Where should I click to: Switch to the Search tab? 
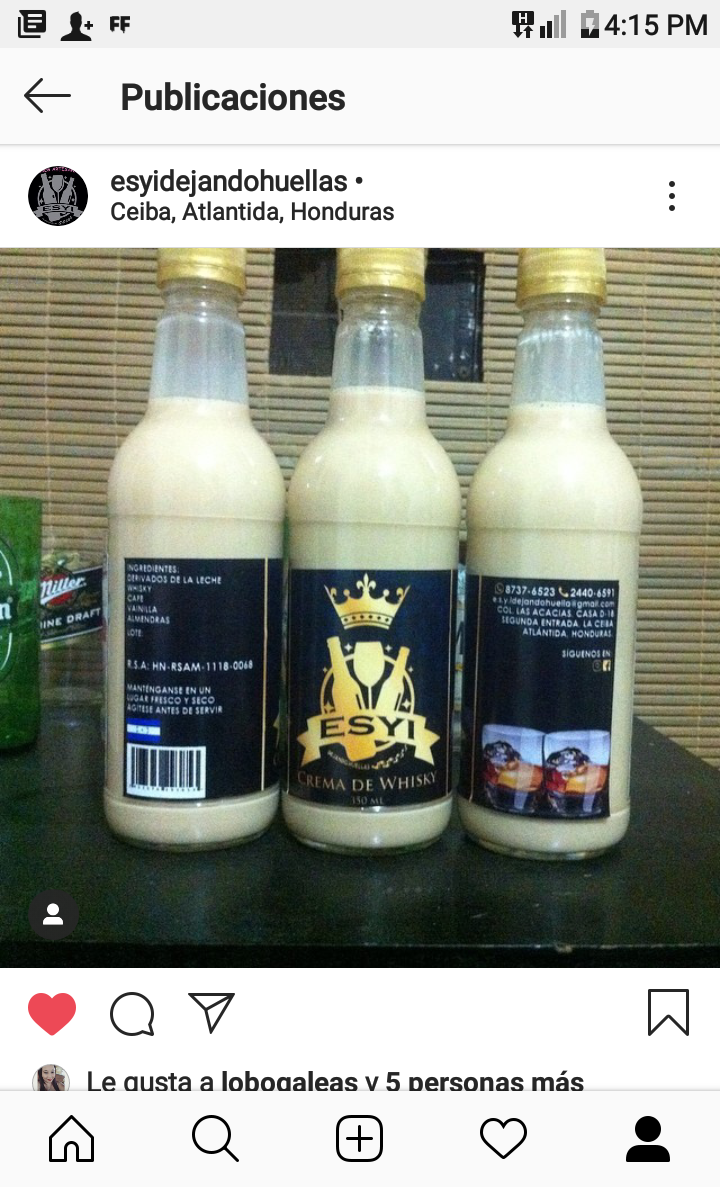[x=216, y=1139]
